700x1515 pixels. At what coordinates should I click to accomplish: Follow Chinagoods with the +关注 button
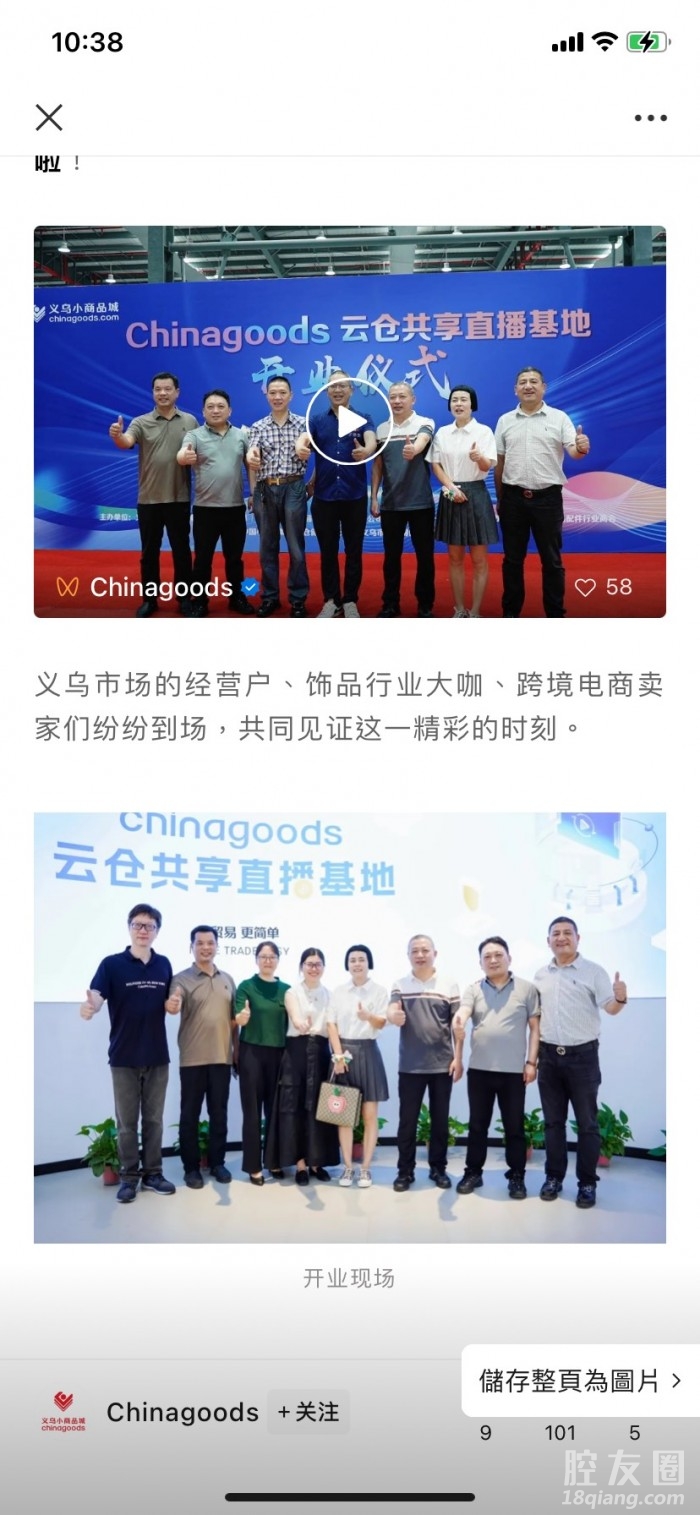(x=308, y=1411)
